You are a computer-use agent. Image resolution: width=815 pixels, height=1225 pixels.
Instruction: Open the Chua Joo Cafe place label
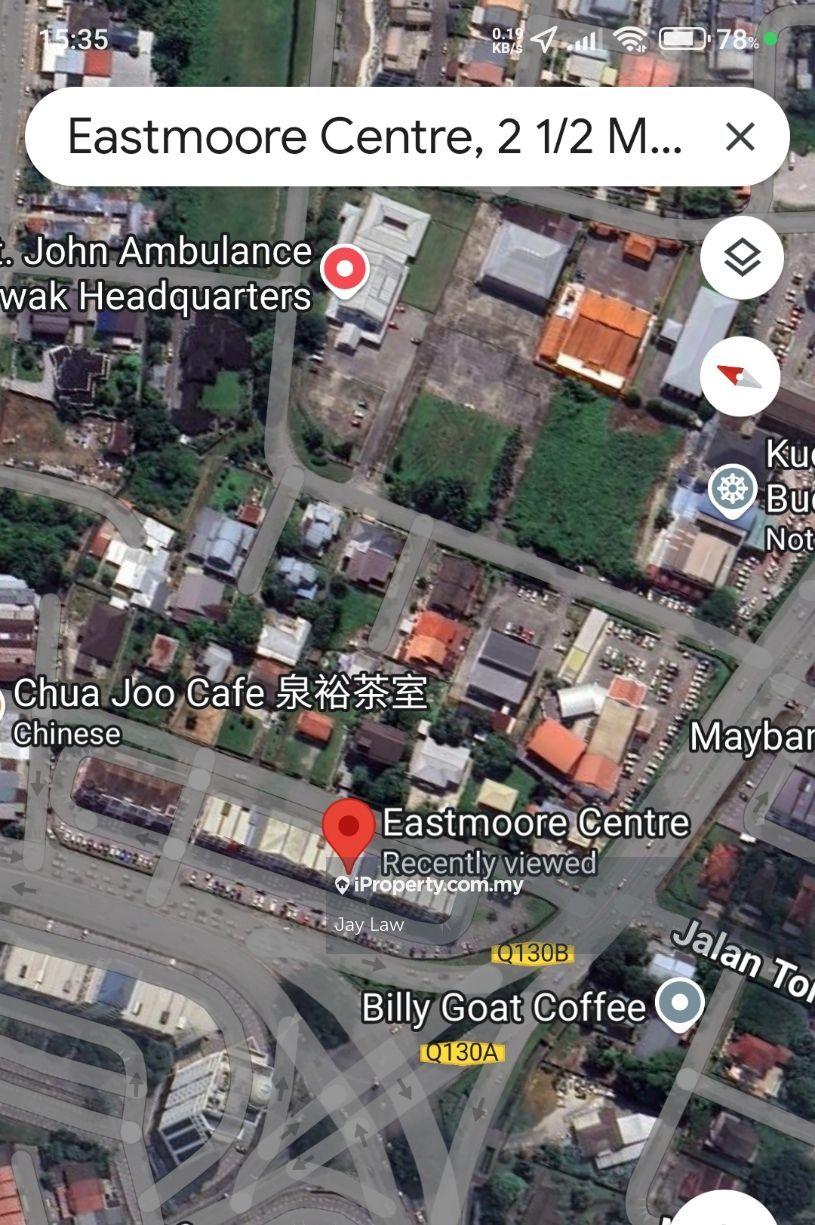point(220,693)
